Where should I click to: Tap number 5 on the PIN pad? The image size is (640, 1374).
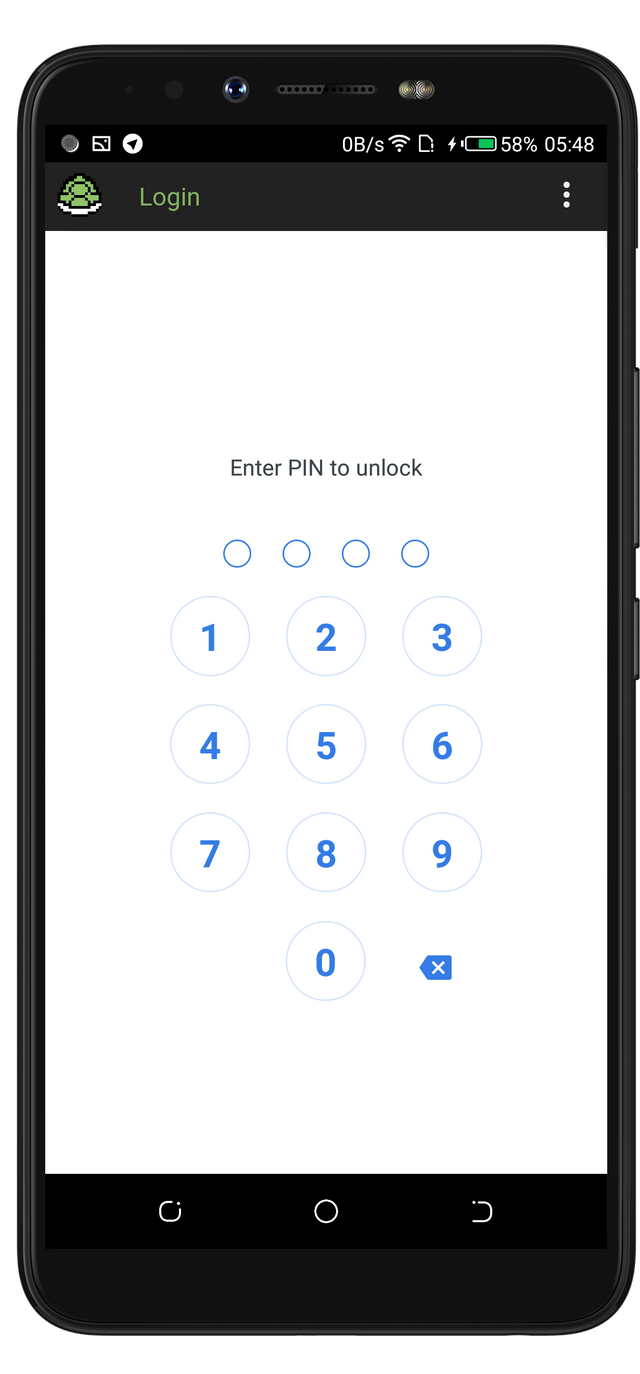pos(326,745)
